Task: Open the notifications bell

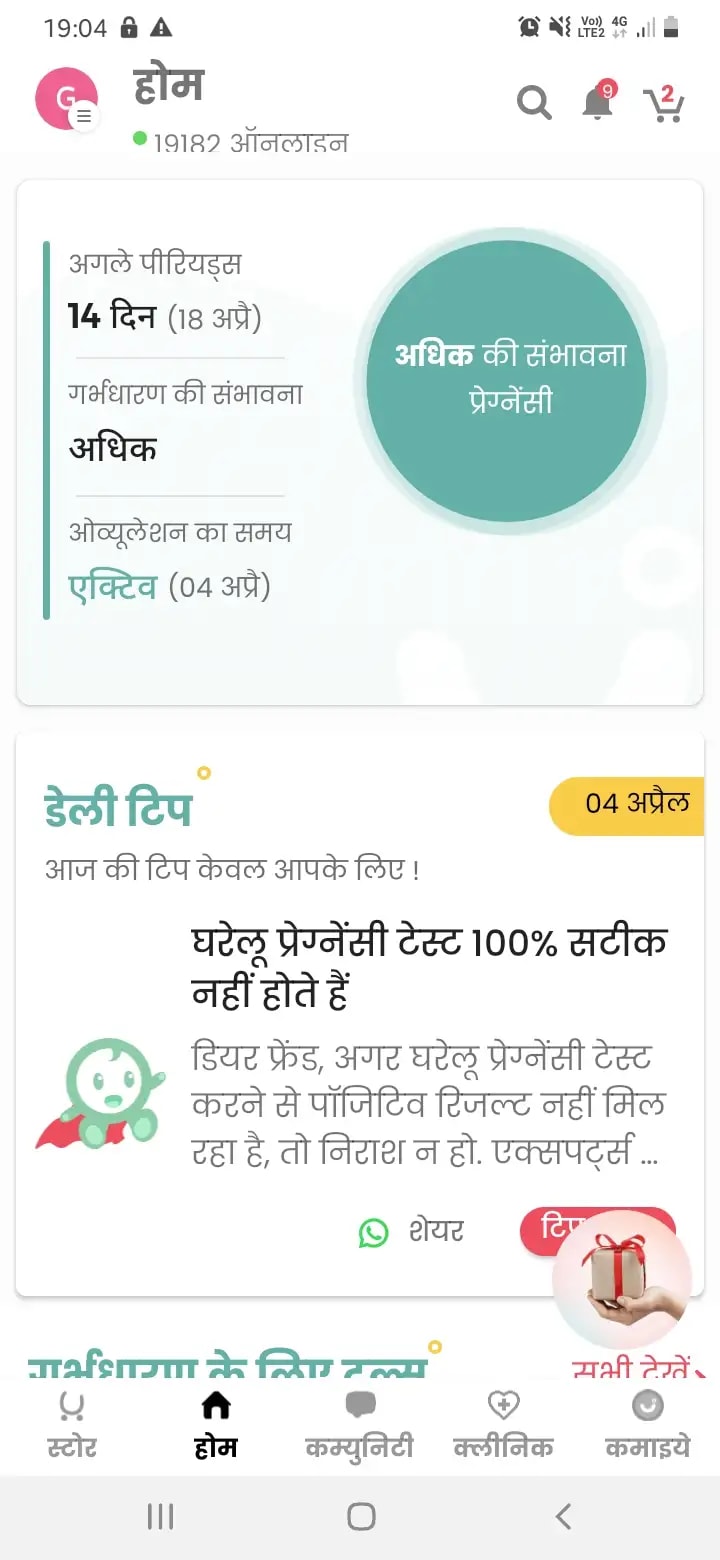Action: [598, 101]
